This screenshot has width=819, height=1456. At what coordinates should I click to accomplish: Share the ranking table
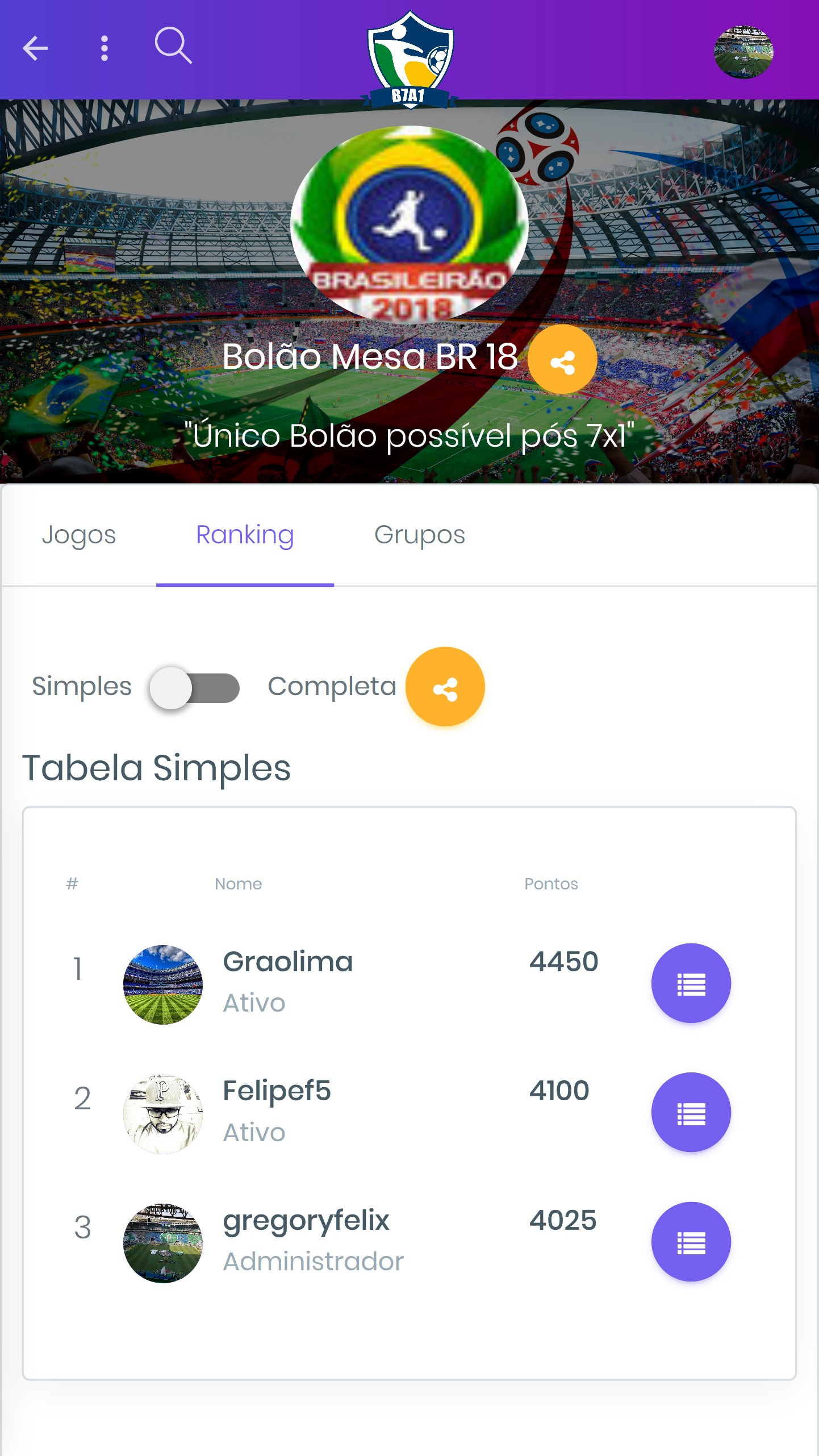click(x=445, y=687)
